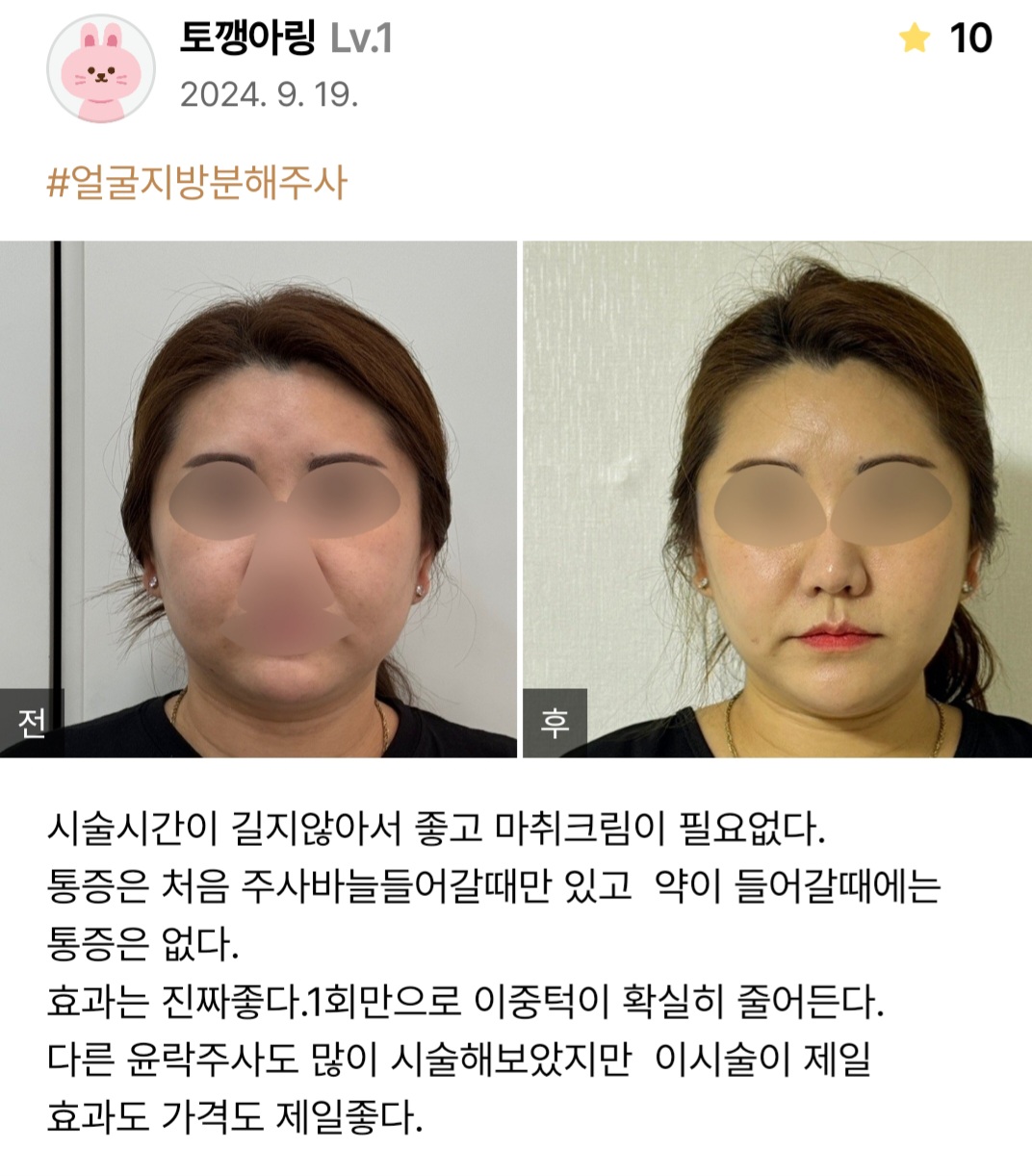Enlarge the after photo labeled 후

click(776, 499)
